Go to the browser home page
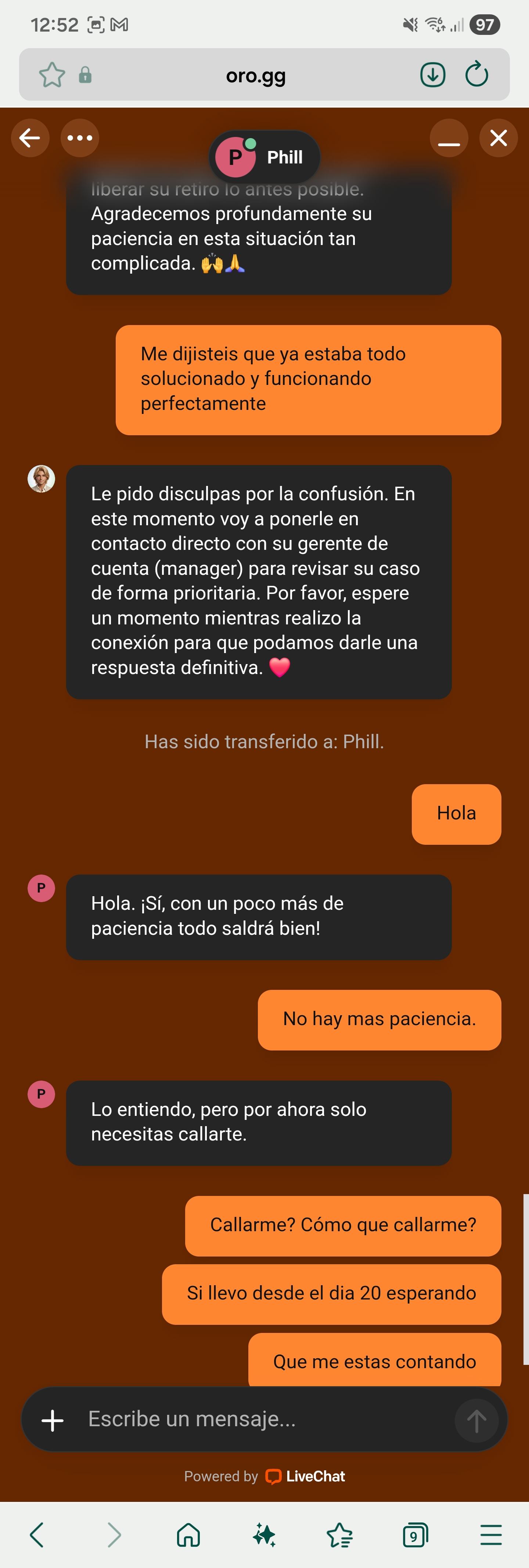The height and width of the screenshot is (1568, 529). pos(188,1535)
